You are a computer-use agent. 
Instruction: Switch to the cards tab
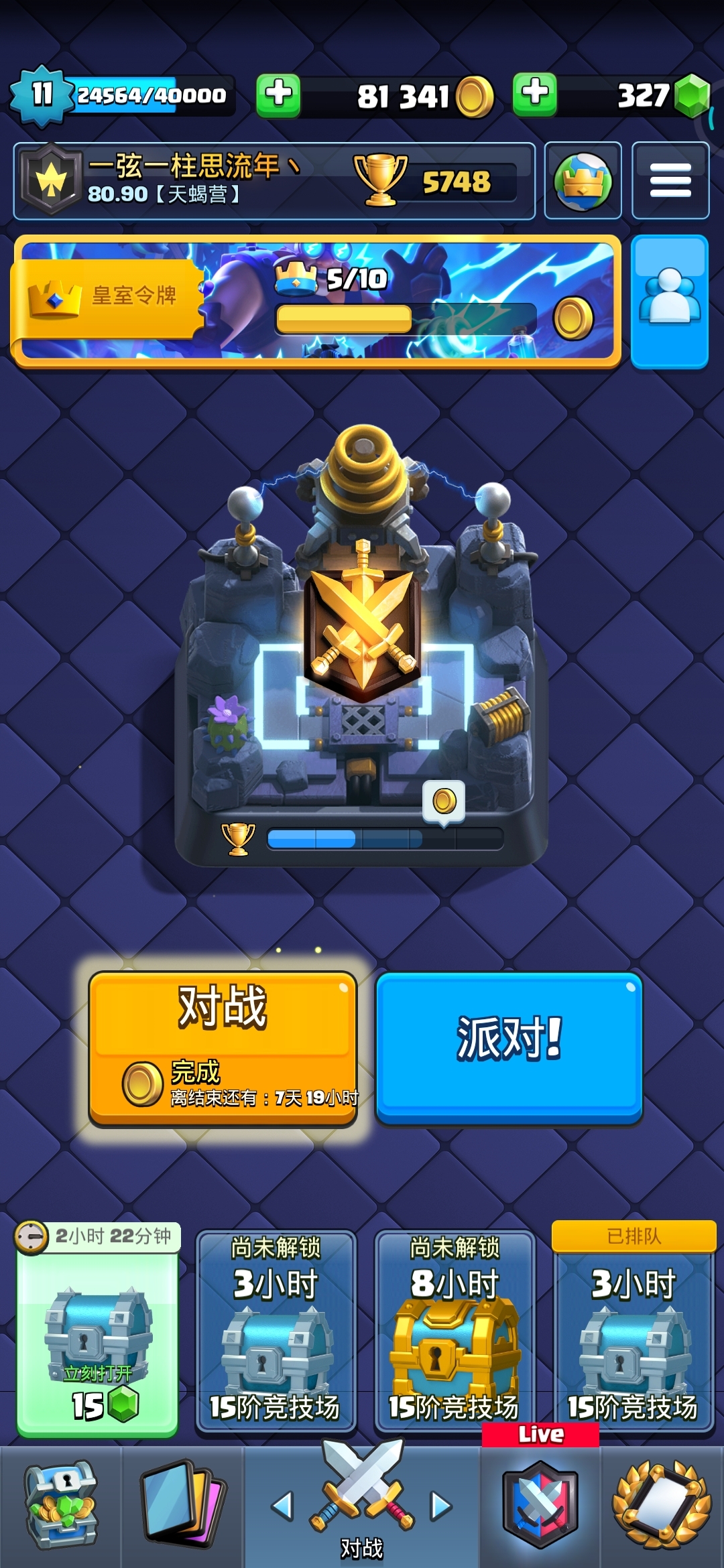coord(182,1506)
